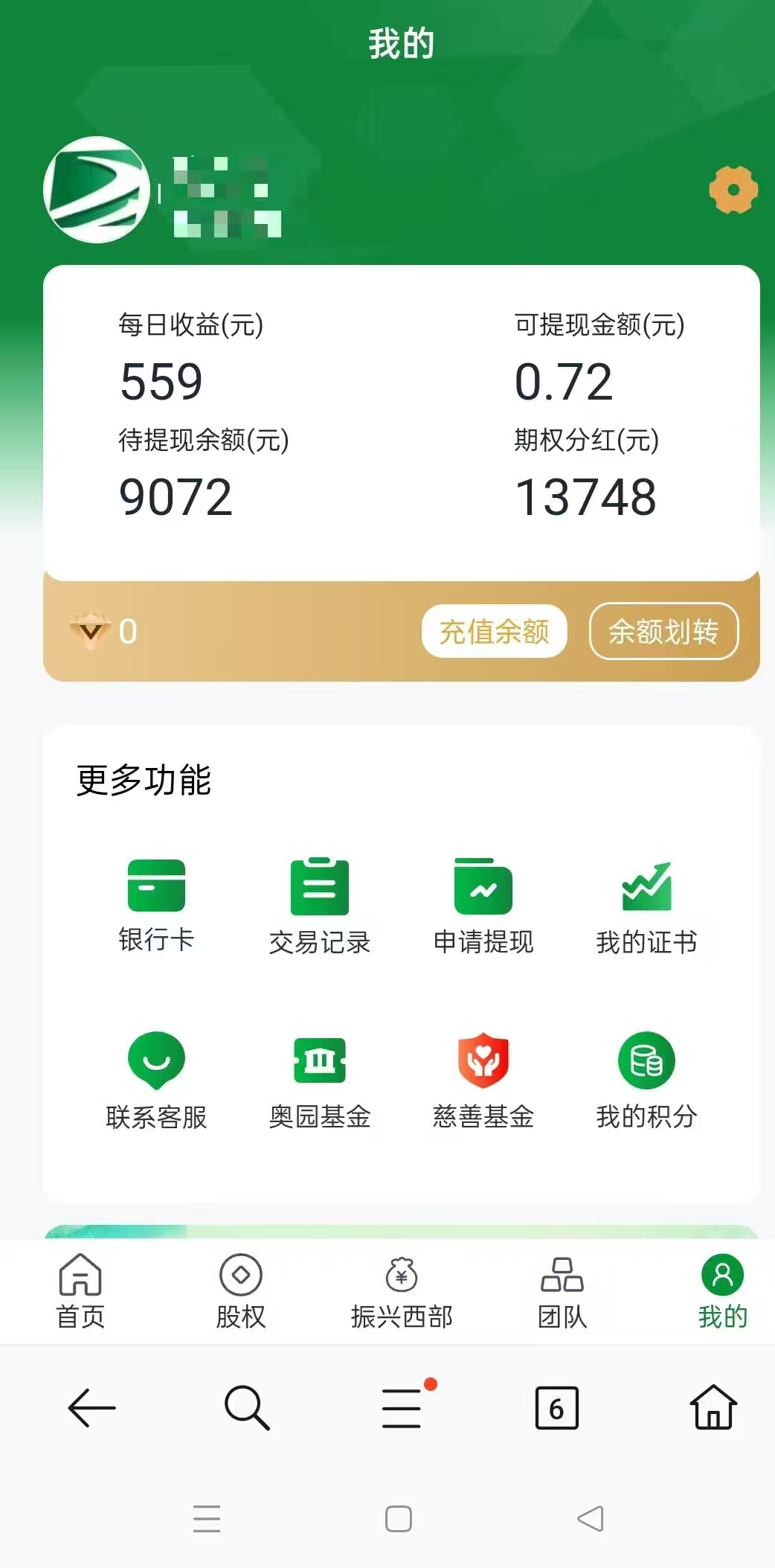Tap the profile avatar
Image resolution: width=775 pixels, height=1568 pixels.
tap(97, 190)
